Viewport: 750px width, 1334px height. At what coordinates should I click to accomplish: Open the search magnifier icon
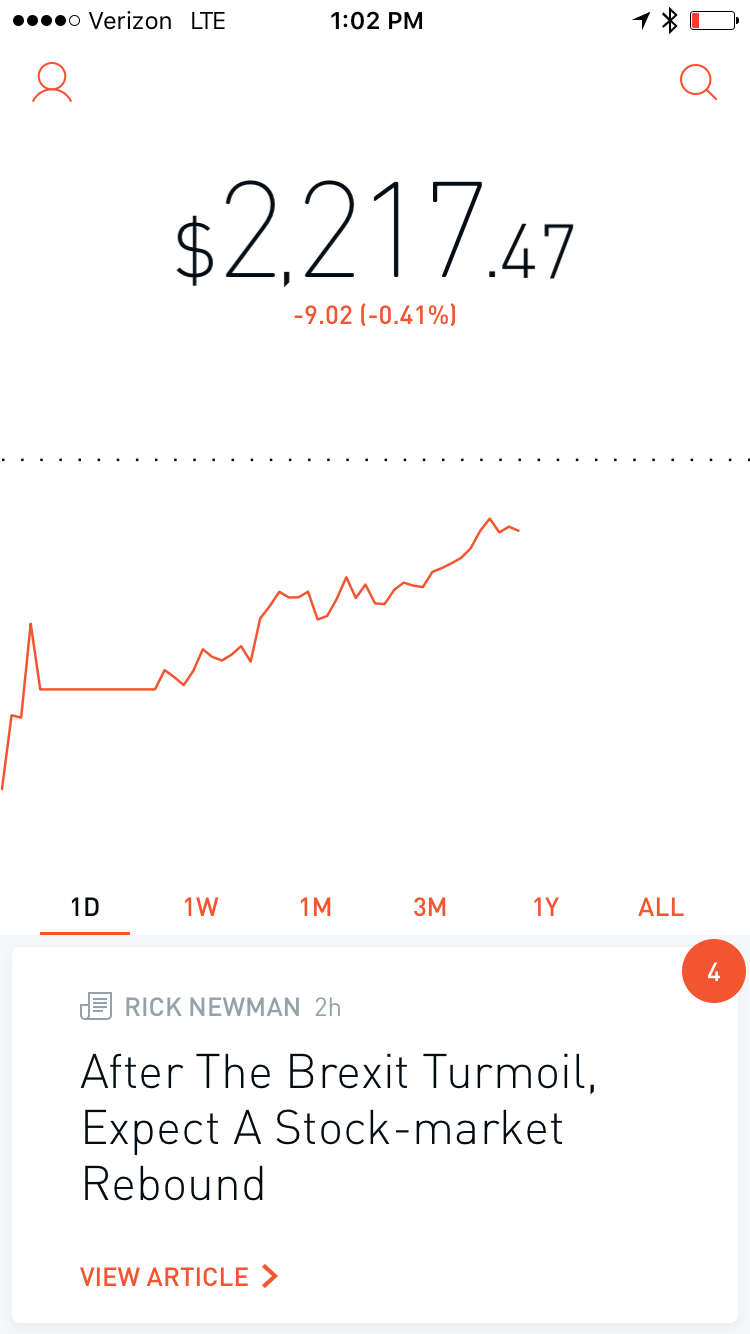coord(698,82)
